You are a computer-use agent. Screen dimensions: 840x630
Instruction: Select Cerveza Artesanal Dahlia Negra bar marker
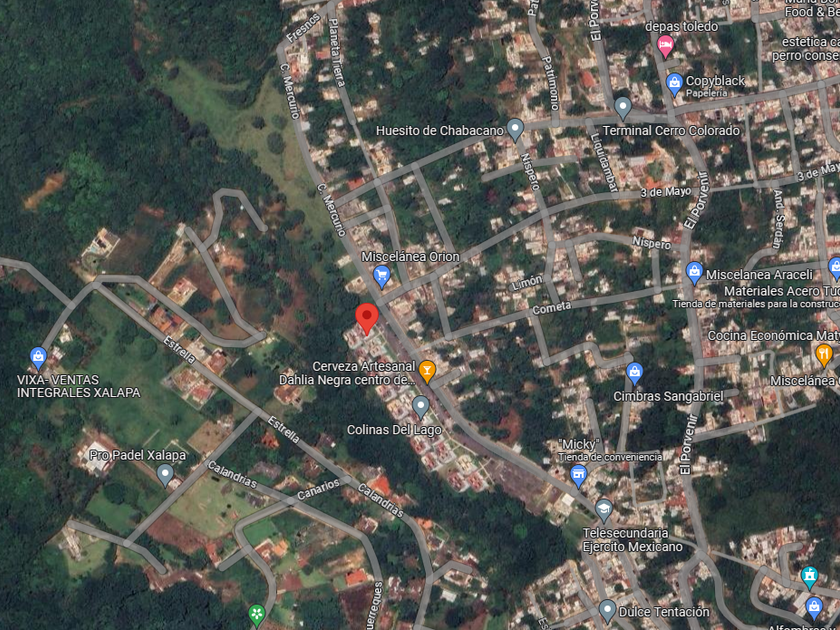426,371
